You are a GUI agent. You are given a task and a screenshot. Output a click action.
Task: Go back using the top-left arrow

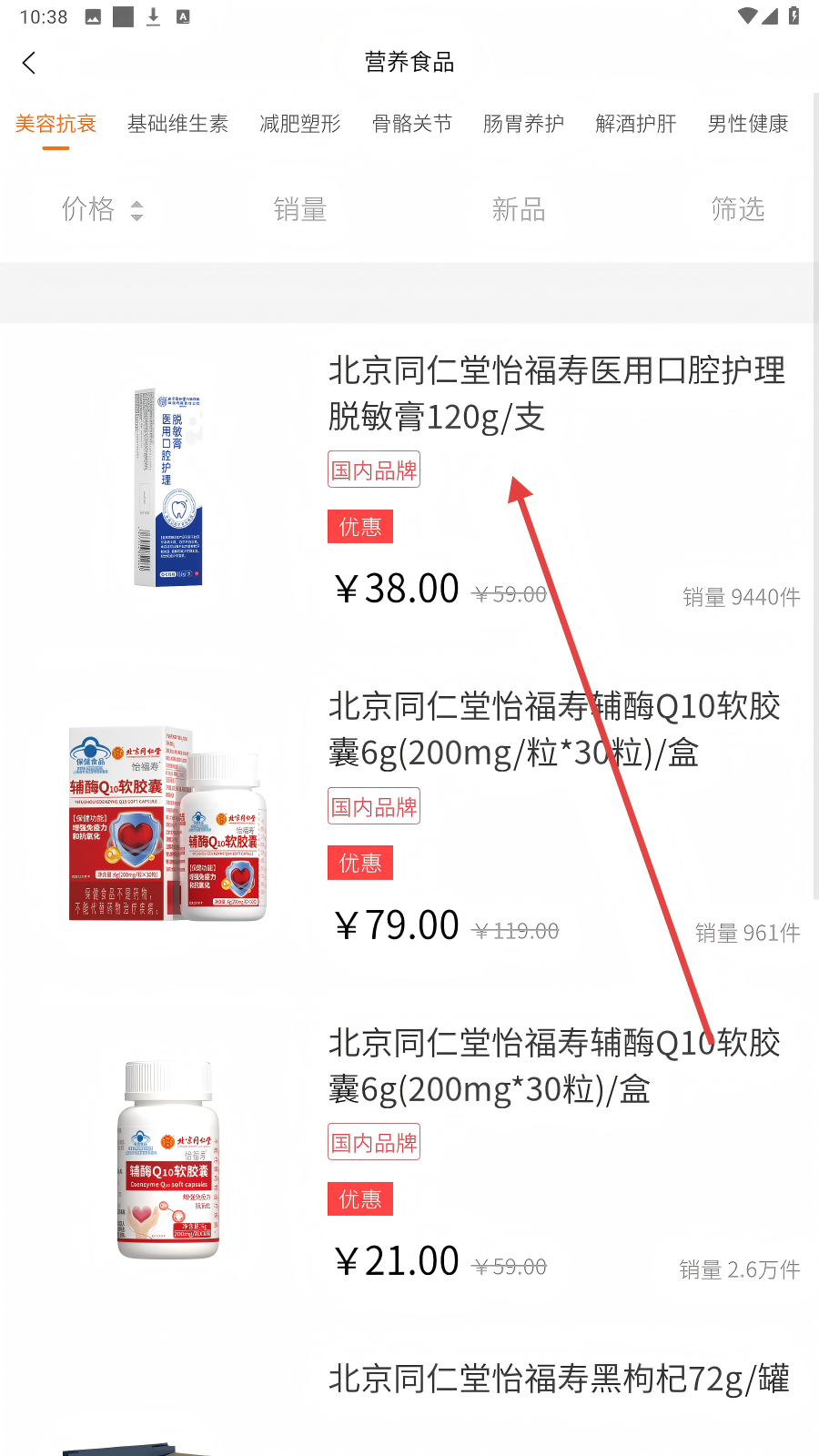pyautogui.click(x=29, y=63)
